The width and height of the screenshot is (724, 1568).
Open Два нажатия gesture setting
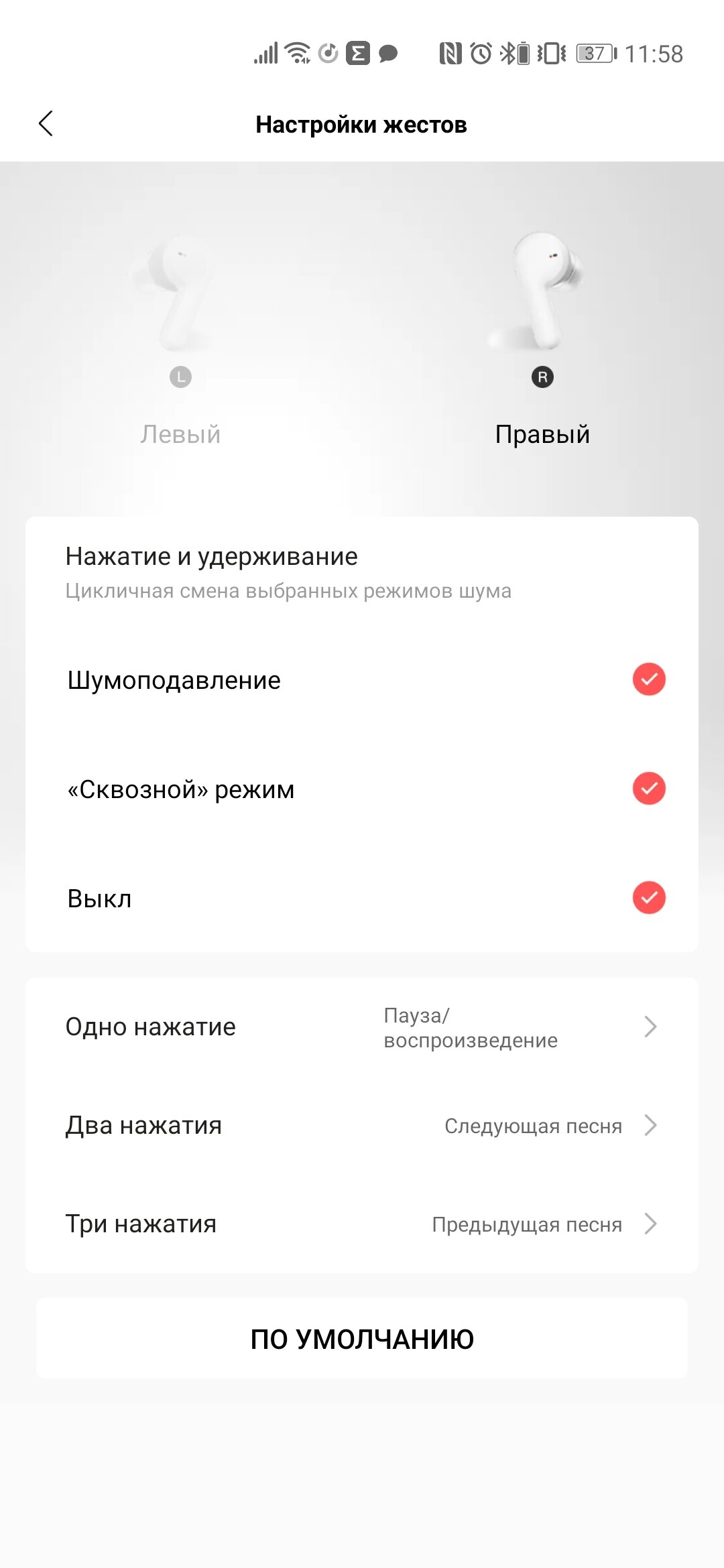[362, 1126]
